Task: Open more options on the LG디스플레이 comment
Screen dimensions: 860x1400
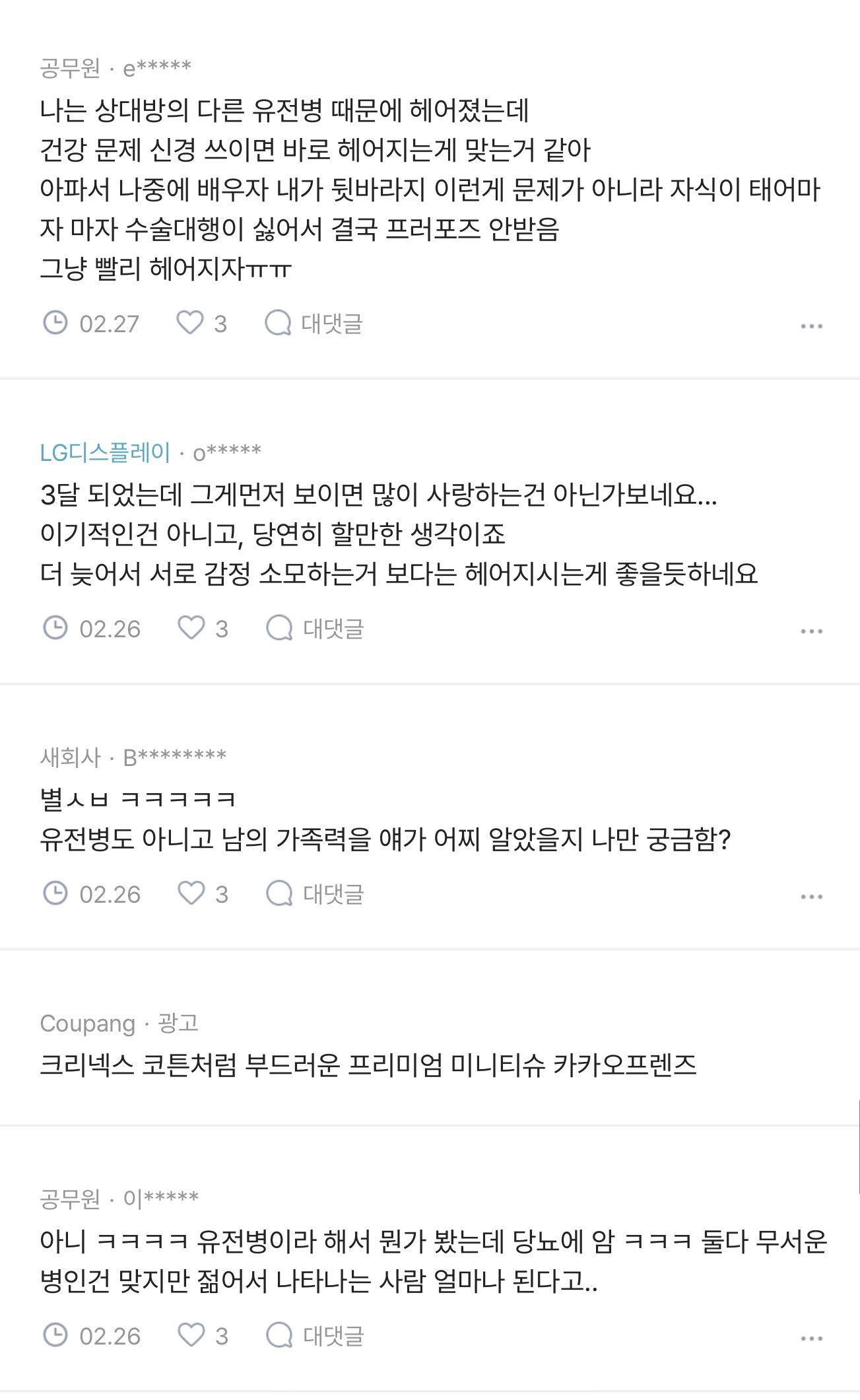Action: (811, 631)
